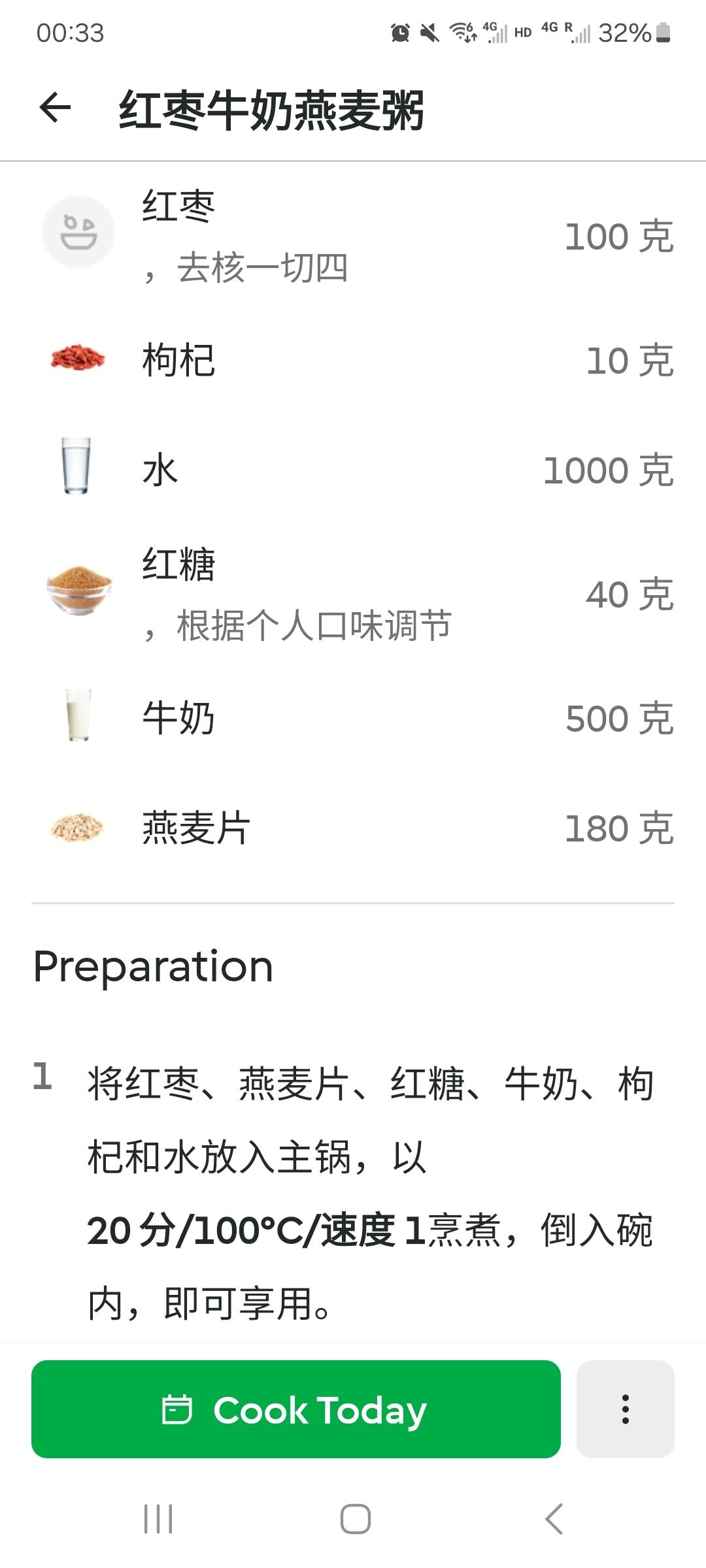
Task: Tap the Cook Today button
Action: [x=295, y=1409]
